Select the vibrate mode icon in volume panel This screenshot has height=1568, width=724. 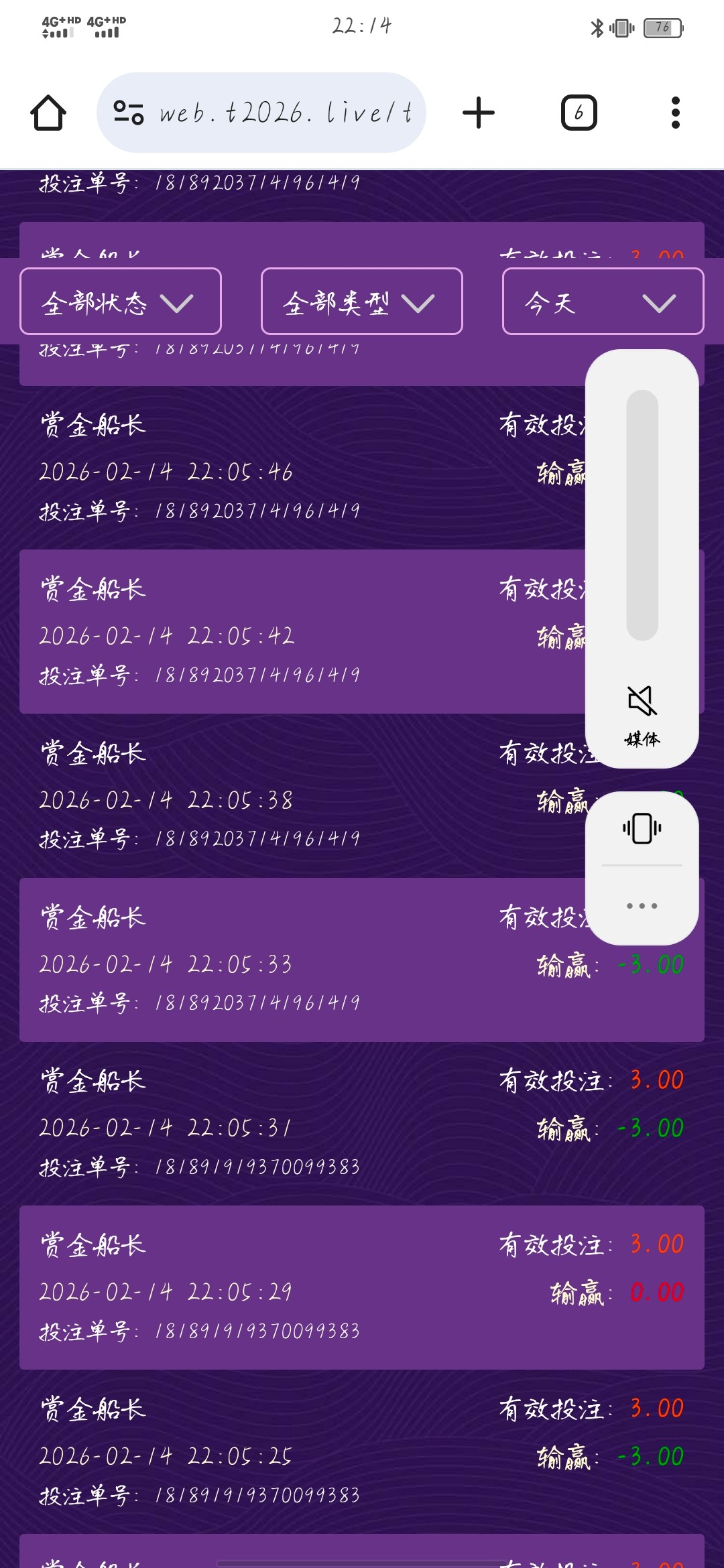[640, 829]
